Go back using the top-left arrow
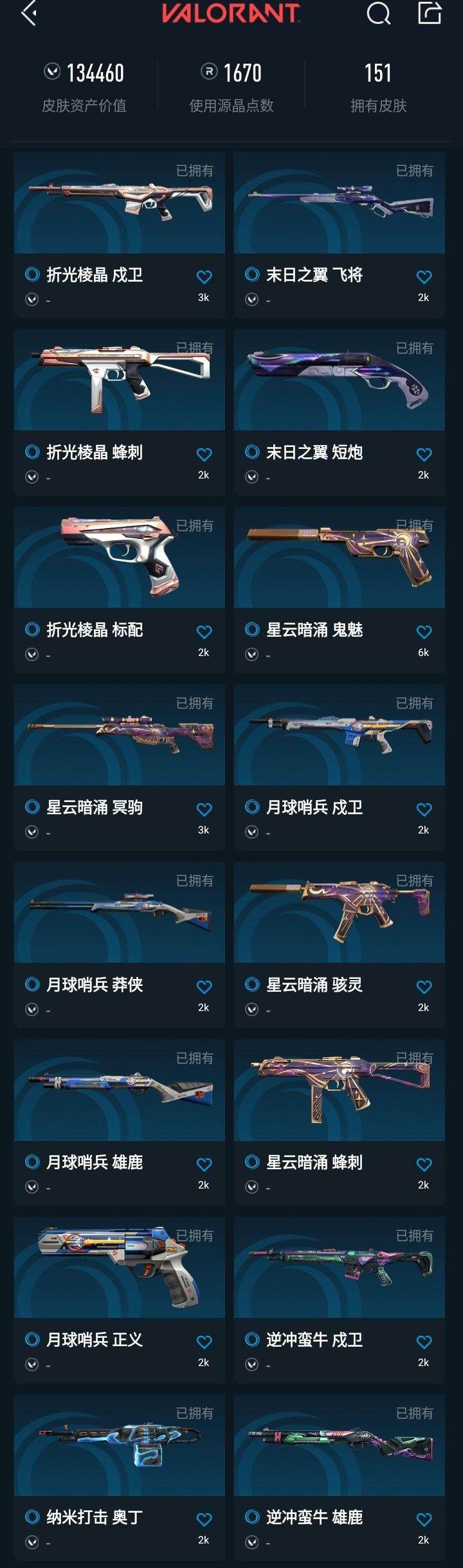463x1568 pixels. tap(28, 13)
